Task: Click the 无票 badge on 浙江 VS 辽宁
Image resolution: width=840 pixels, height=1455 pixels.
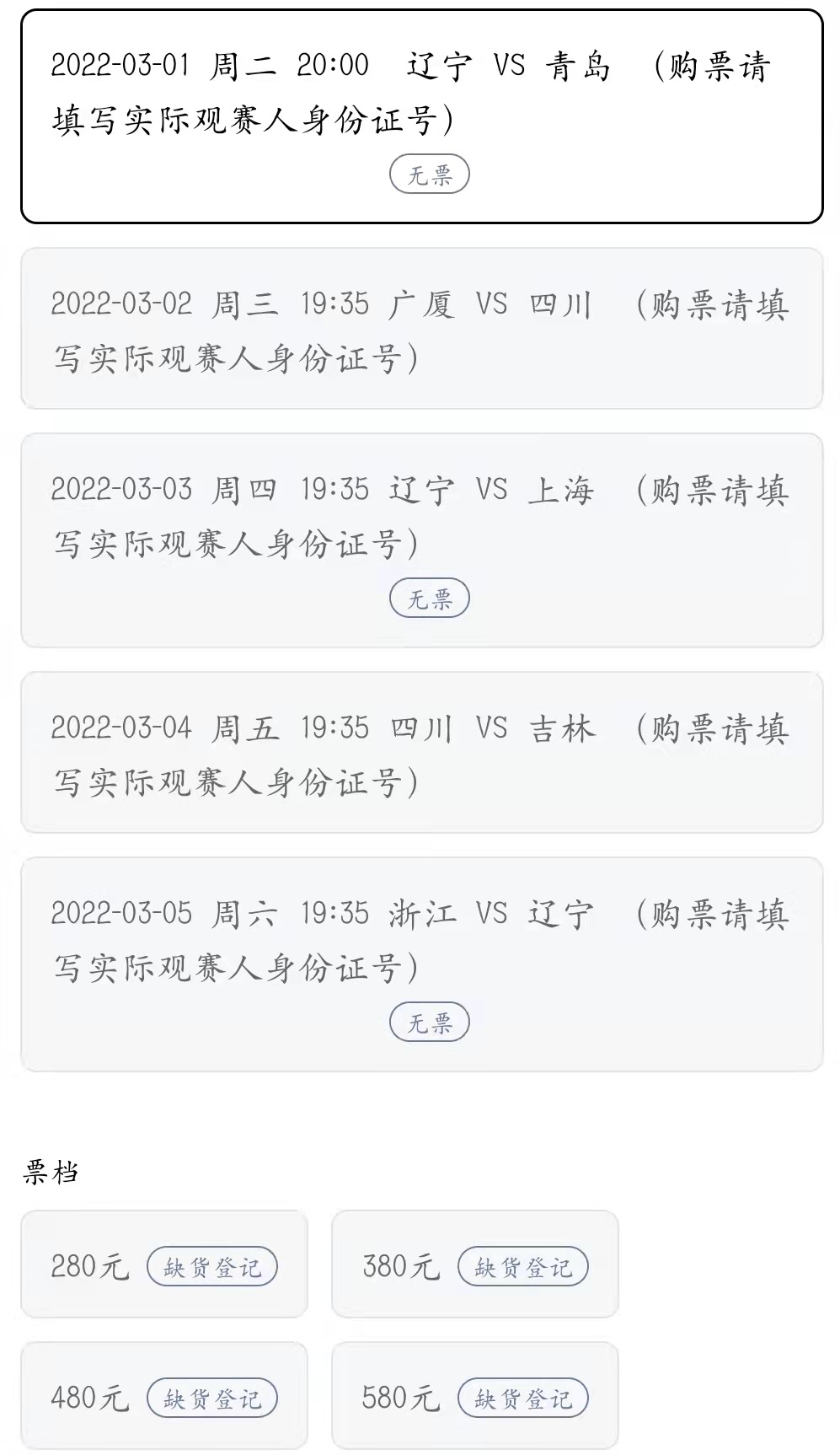Action: pyautogui.click(x=431, y=1023)
